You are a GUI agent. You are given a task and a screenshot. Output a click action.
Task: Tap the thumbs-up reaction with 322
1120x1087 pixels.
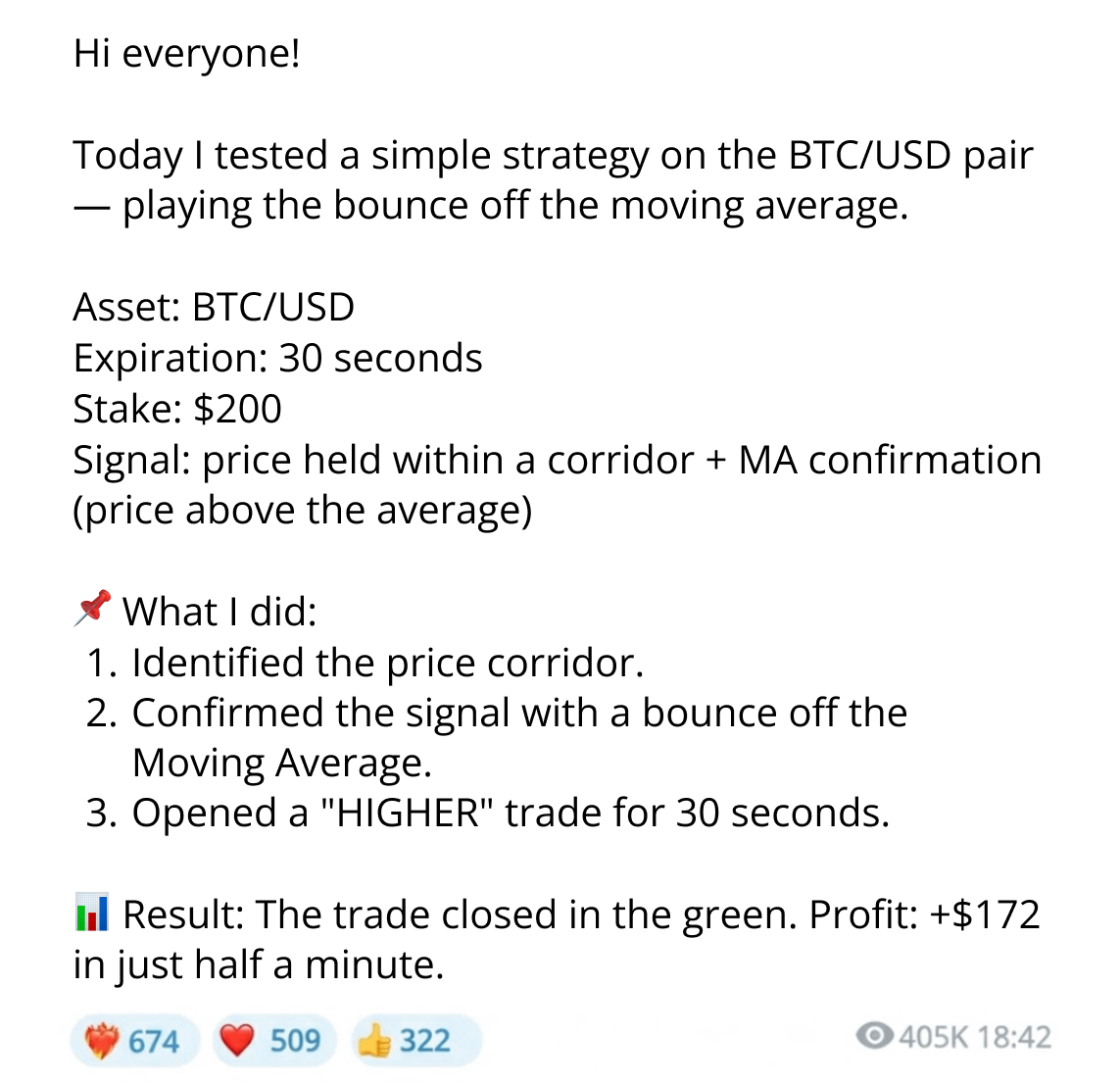pyautogui.click(x=415, y=1040)
